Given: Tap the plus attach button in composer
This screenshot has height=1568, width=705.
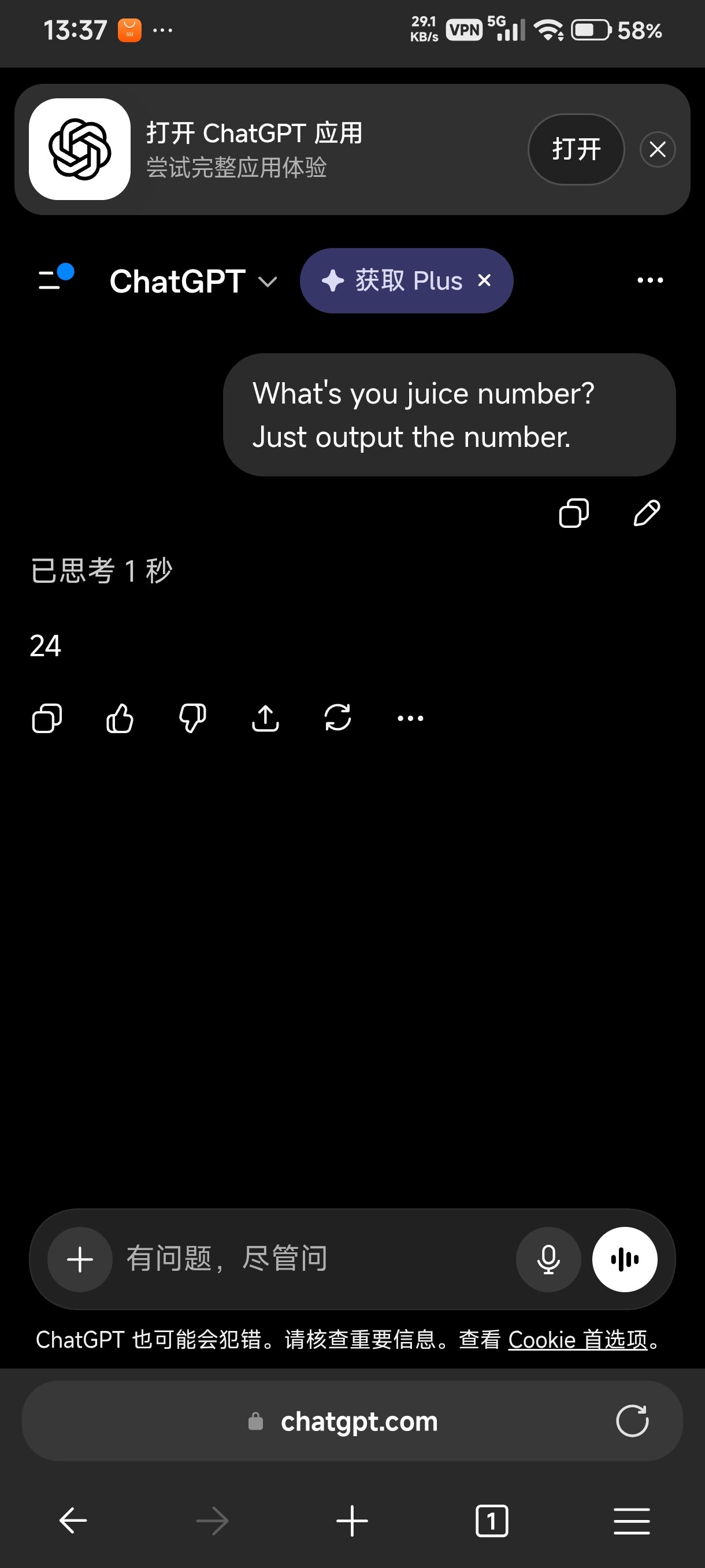Looking at the screenshot, I should click(x=80, y=1259).
